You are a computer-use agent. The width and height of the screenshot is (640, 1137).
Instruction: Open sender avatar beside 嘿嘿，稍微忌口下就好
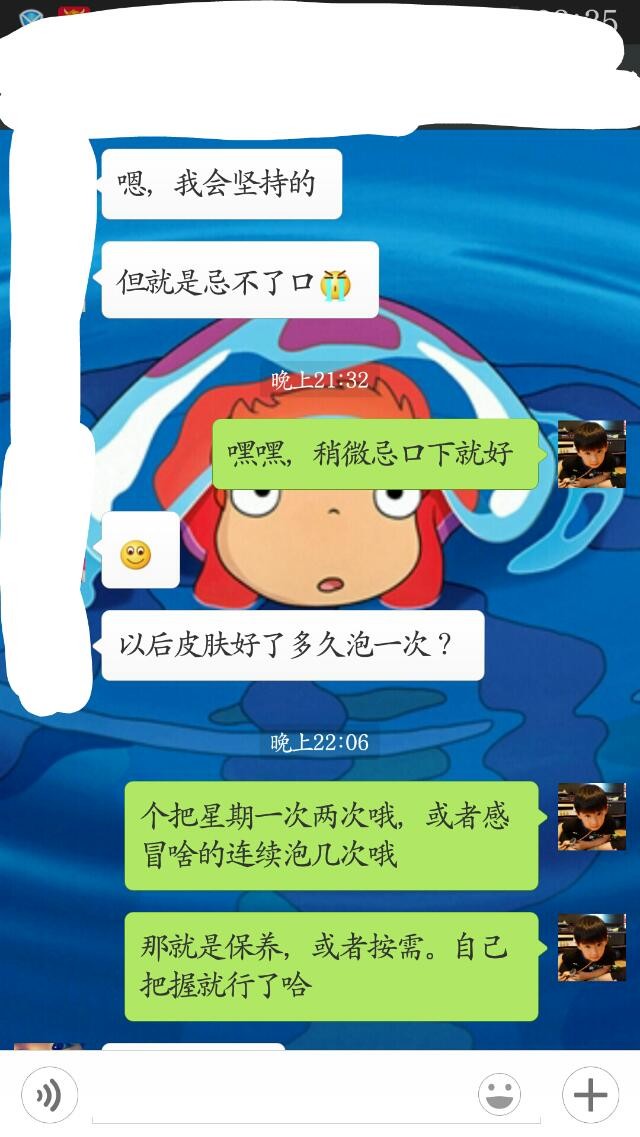coord(591,454)
